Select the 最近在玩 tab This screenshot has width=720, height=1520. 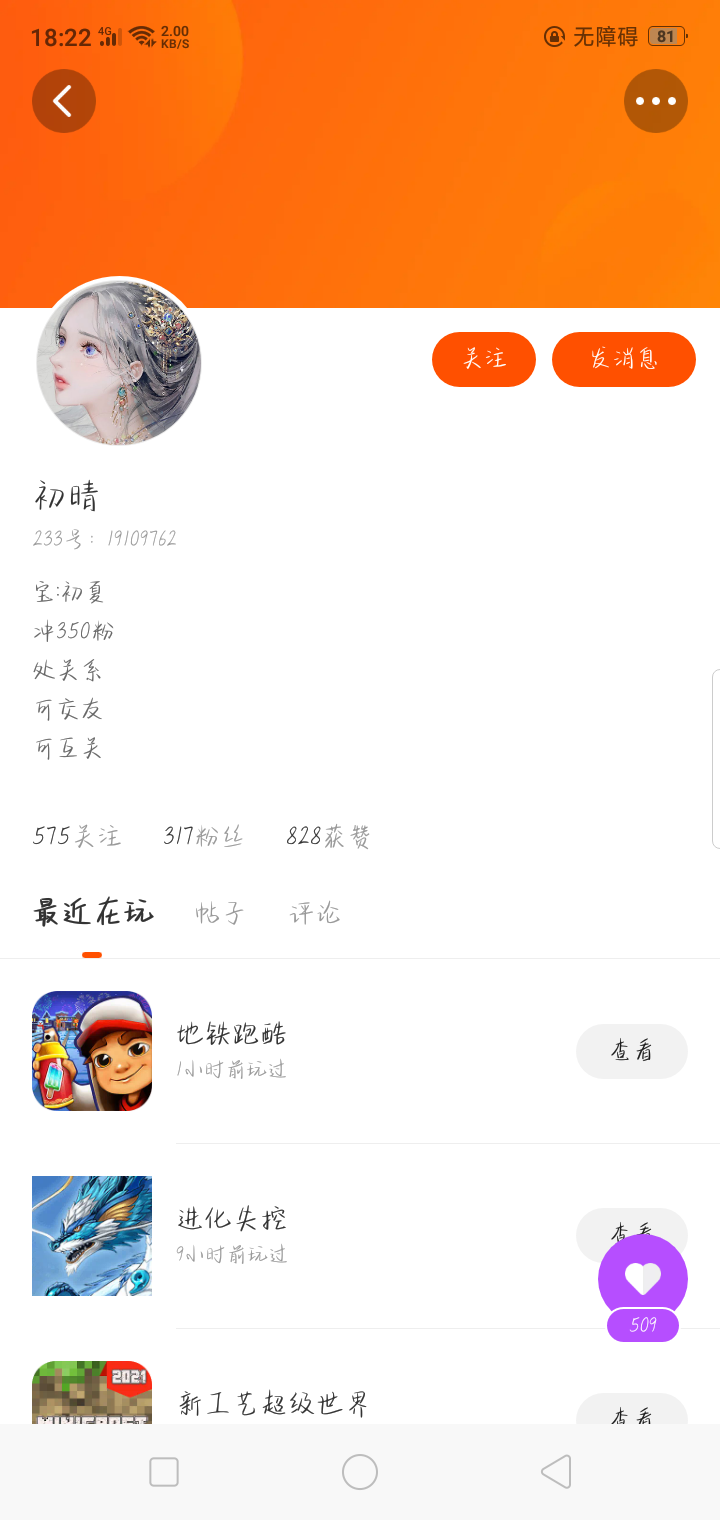point(93,913)
